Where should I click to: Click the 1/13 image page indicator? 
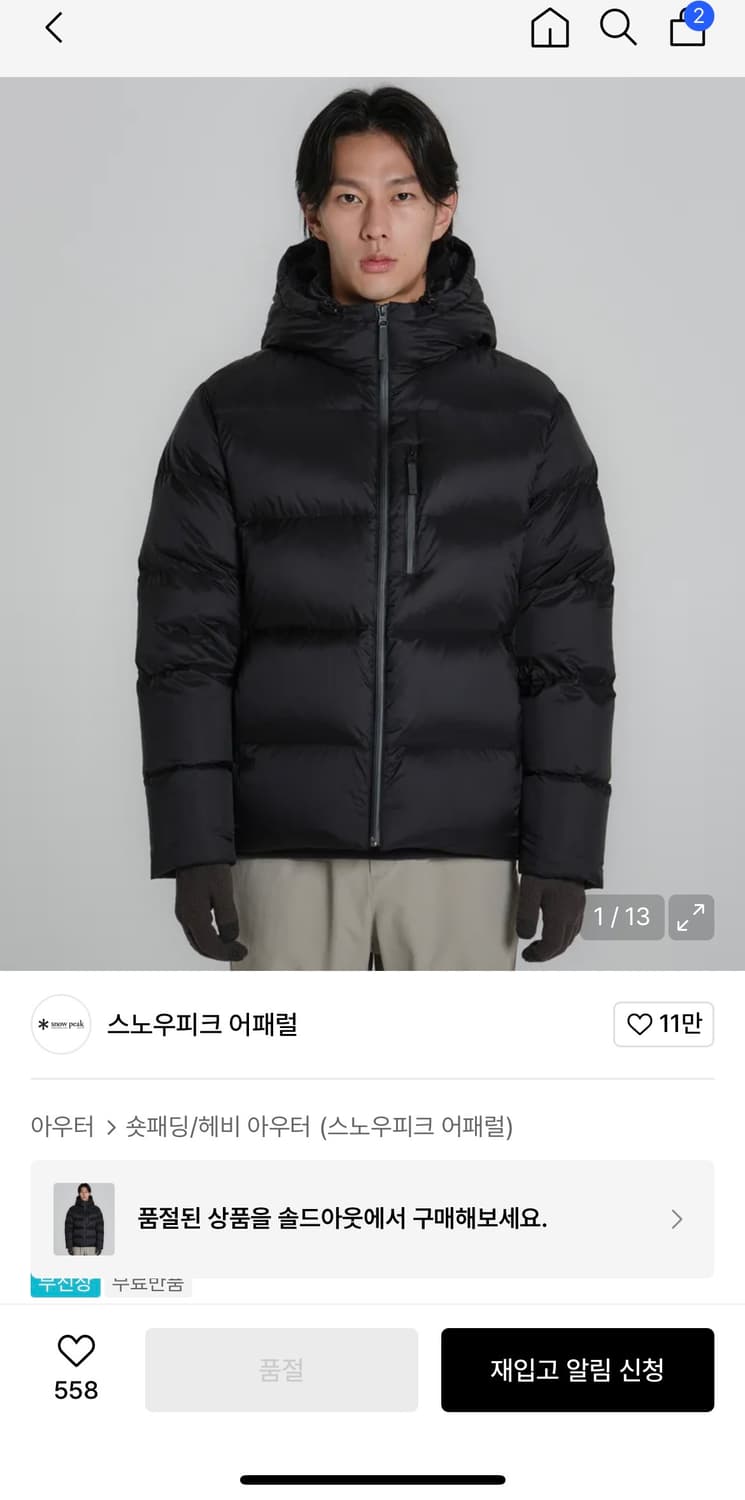(x=621, y=917)
